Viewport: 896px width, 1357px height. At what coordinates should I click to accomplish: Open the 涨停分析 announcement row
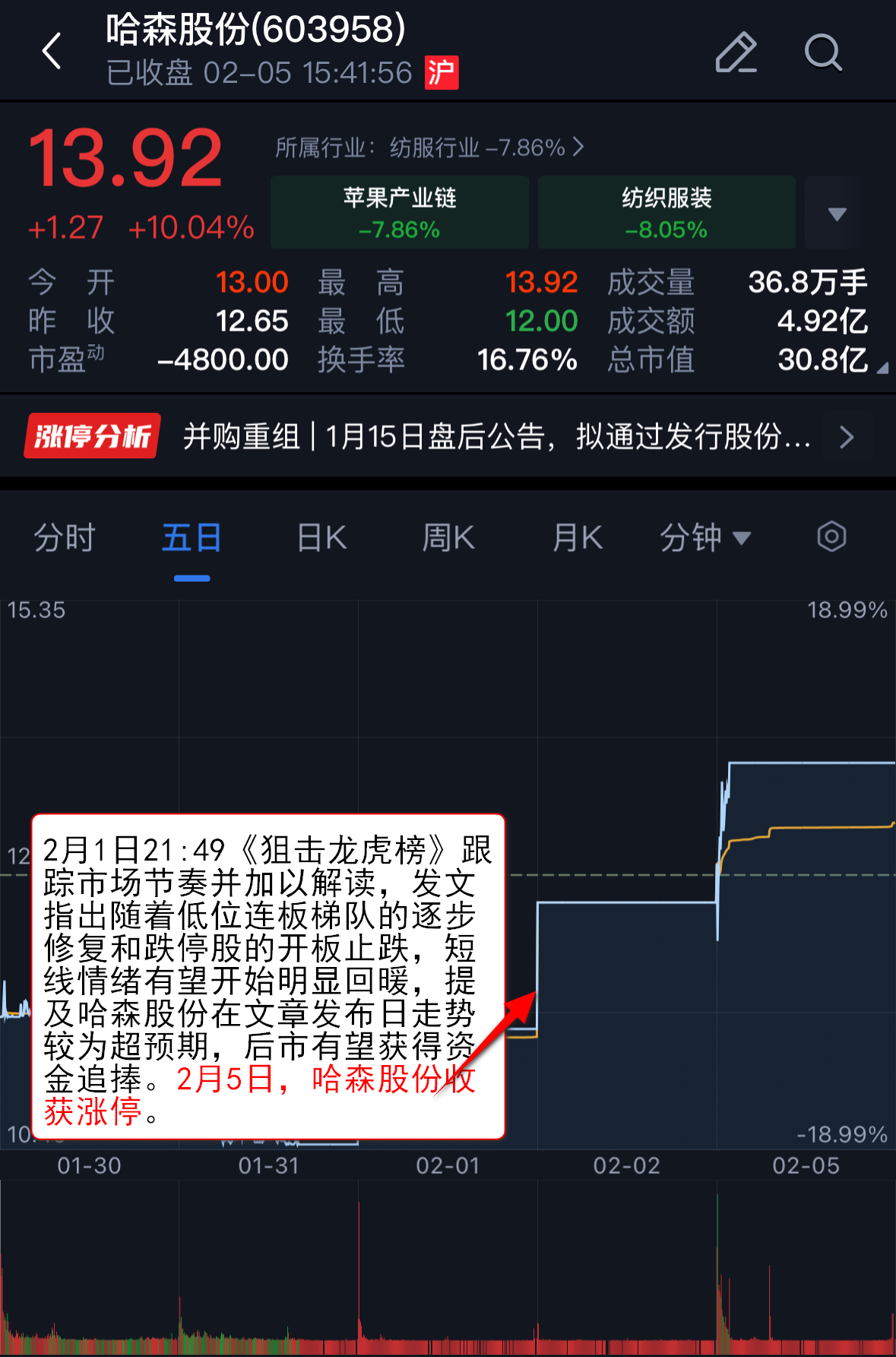coord(448,436)
